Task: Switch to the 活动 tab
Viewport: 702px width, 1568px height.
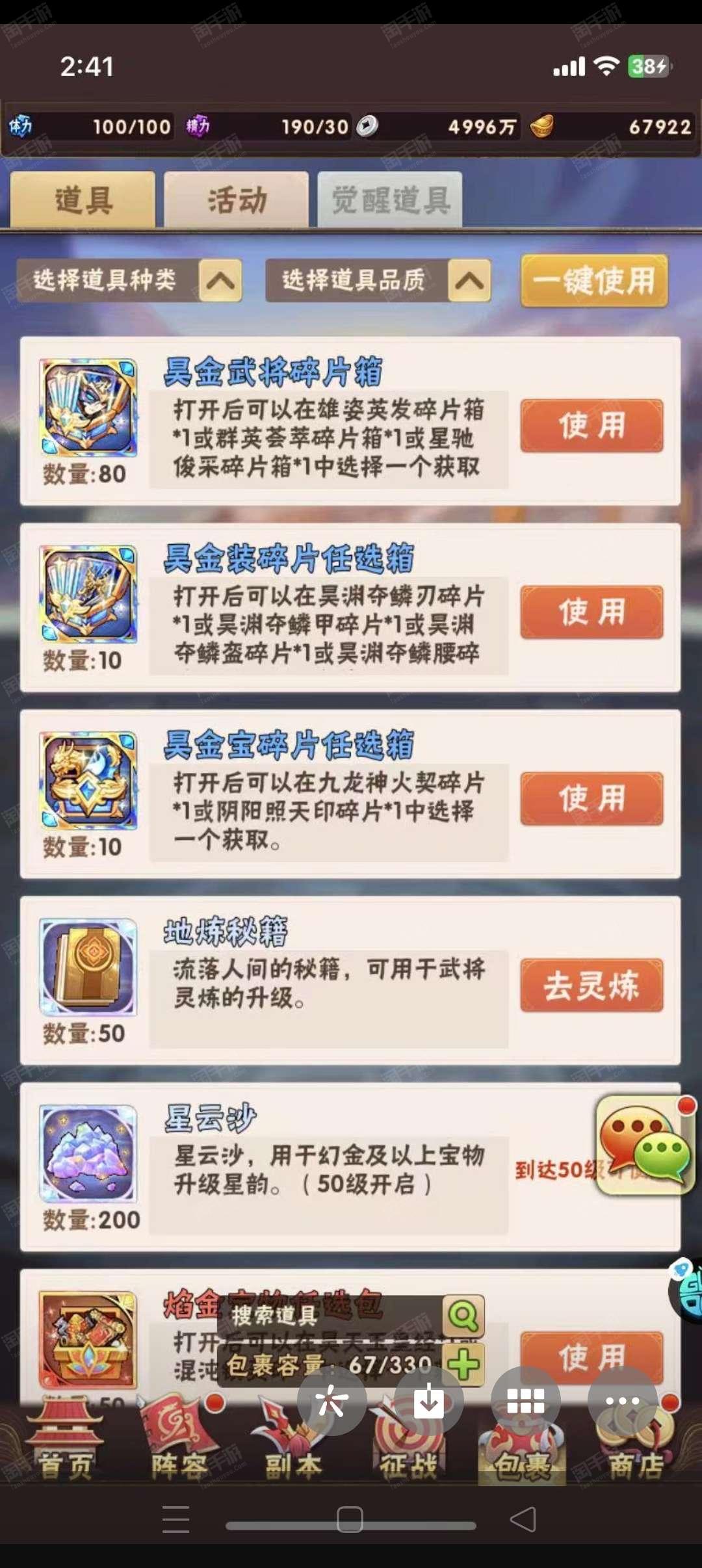Action: pos(236,200)
